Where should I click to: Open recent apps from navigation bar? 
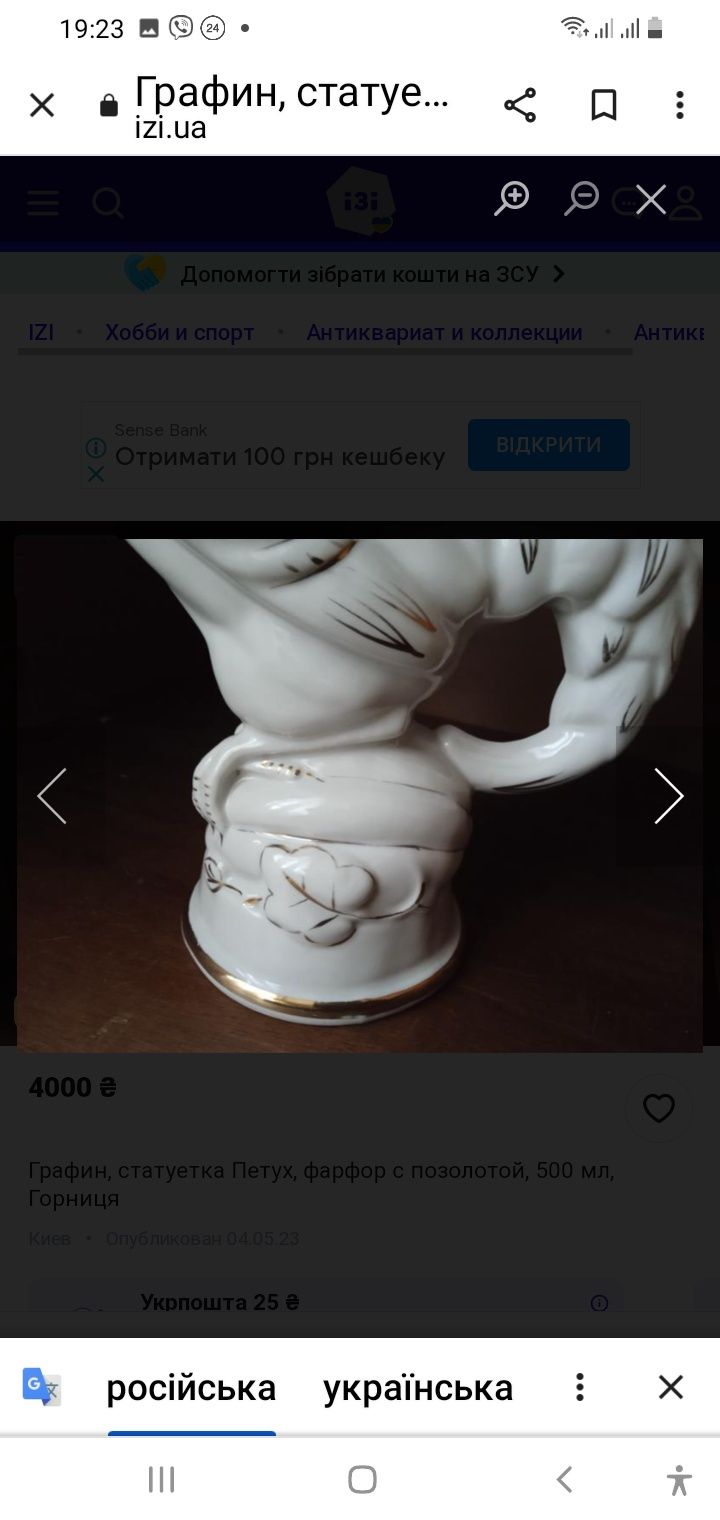coord(162,1479)
